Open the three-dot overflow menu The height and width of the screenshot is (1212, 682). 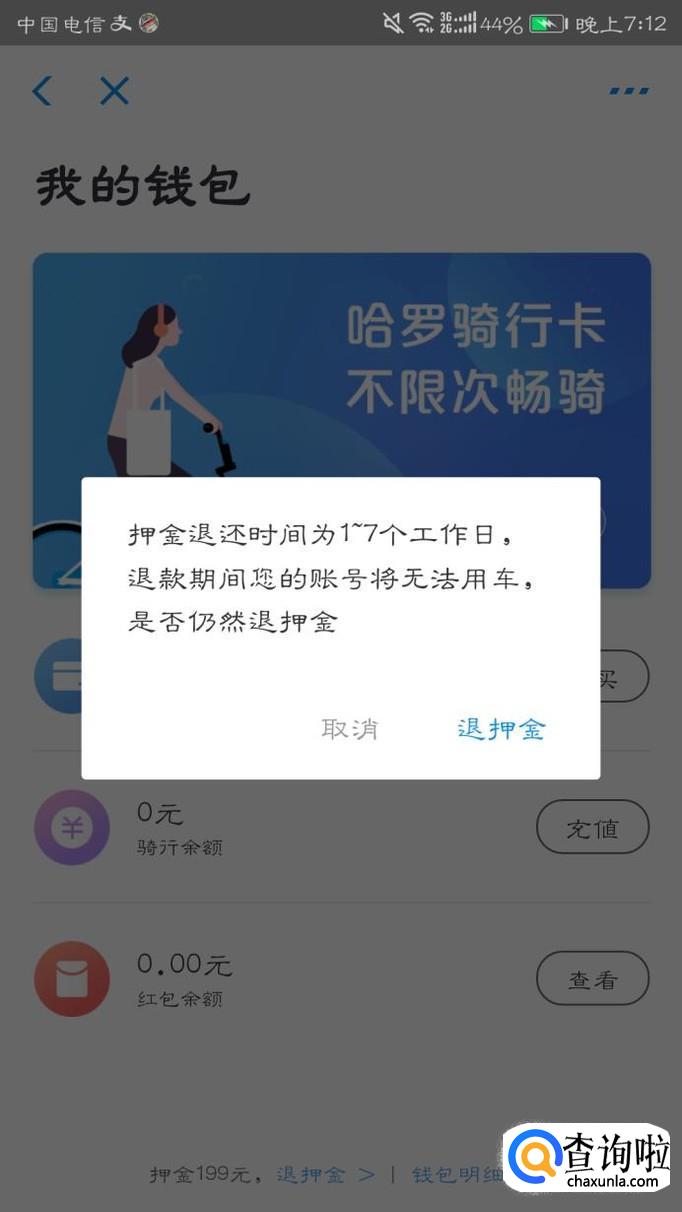coord(629,91)
